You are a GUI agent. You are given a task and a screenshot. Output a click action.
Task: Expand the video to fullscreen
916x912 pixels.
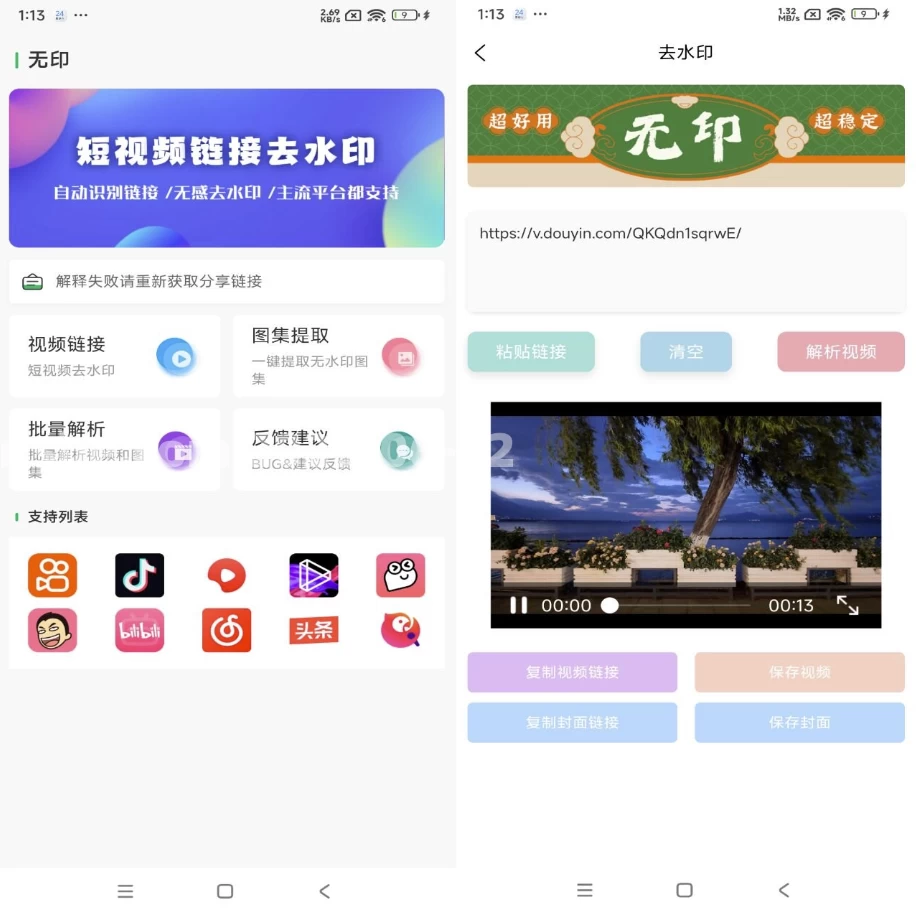tap(847, 605)
